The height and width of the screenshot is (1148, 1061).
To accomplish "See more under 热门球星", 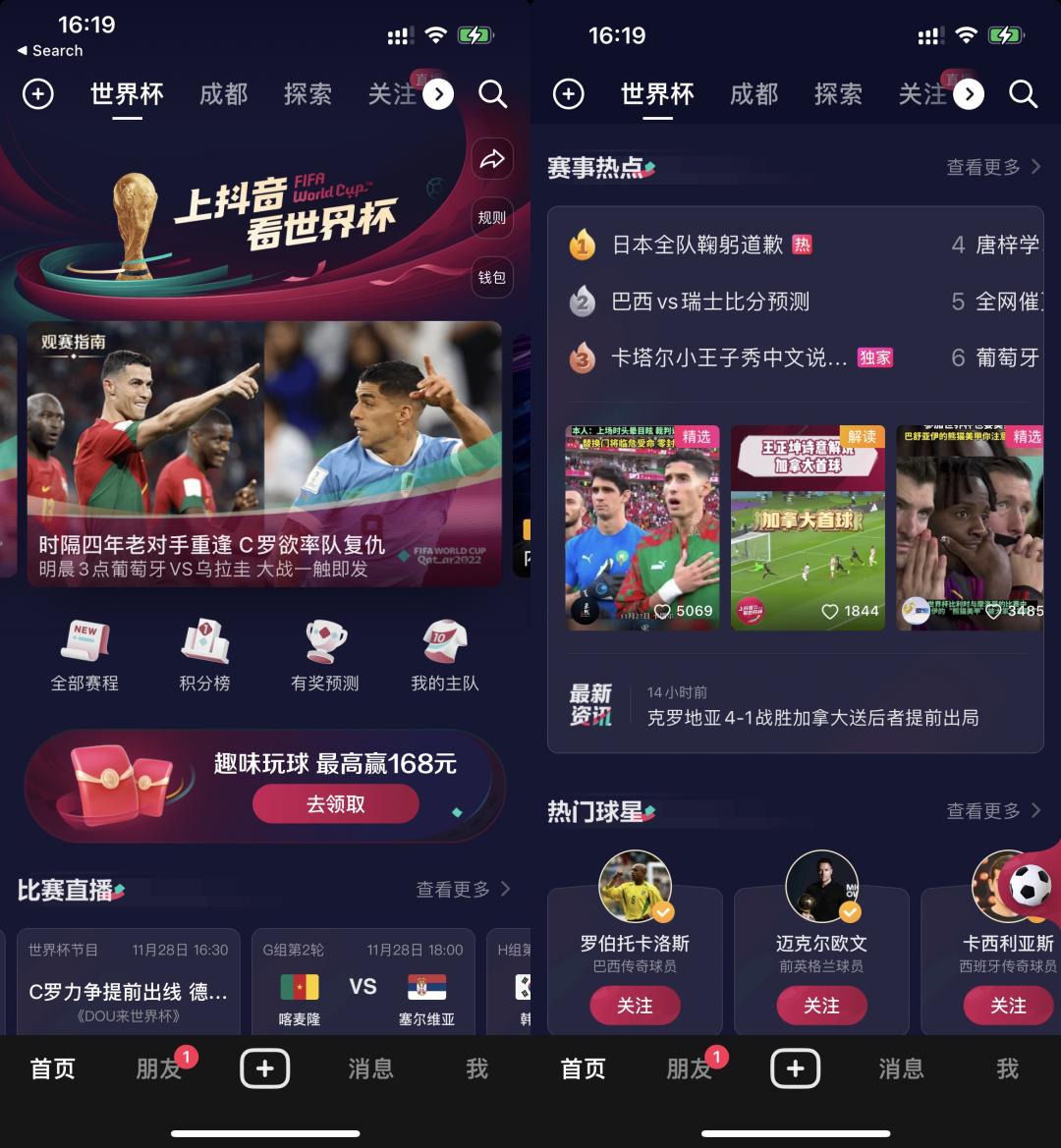I will (992, 810).
